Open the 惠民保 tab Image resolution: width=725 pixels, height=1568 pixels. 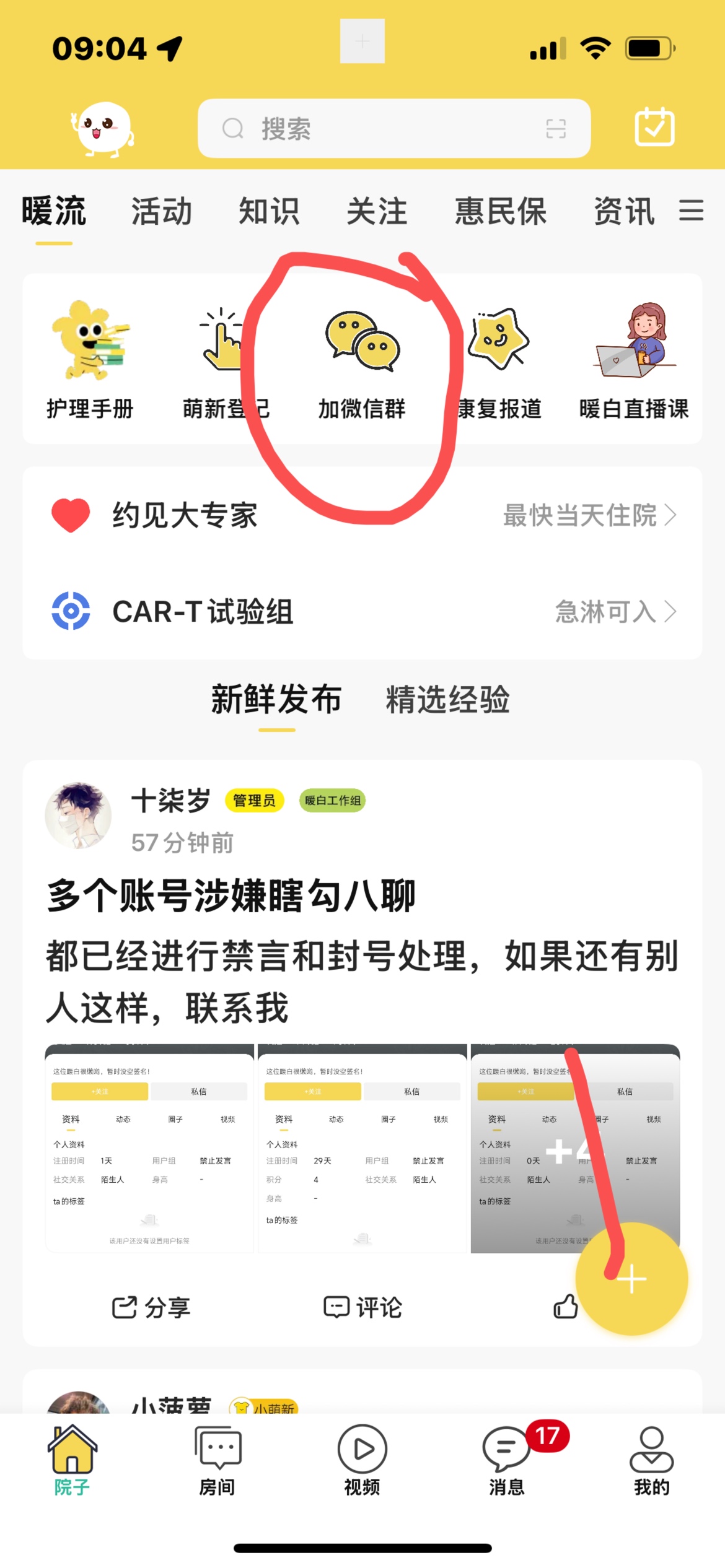click(x=500, y=211)
